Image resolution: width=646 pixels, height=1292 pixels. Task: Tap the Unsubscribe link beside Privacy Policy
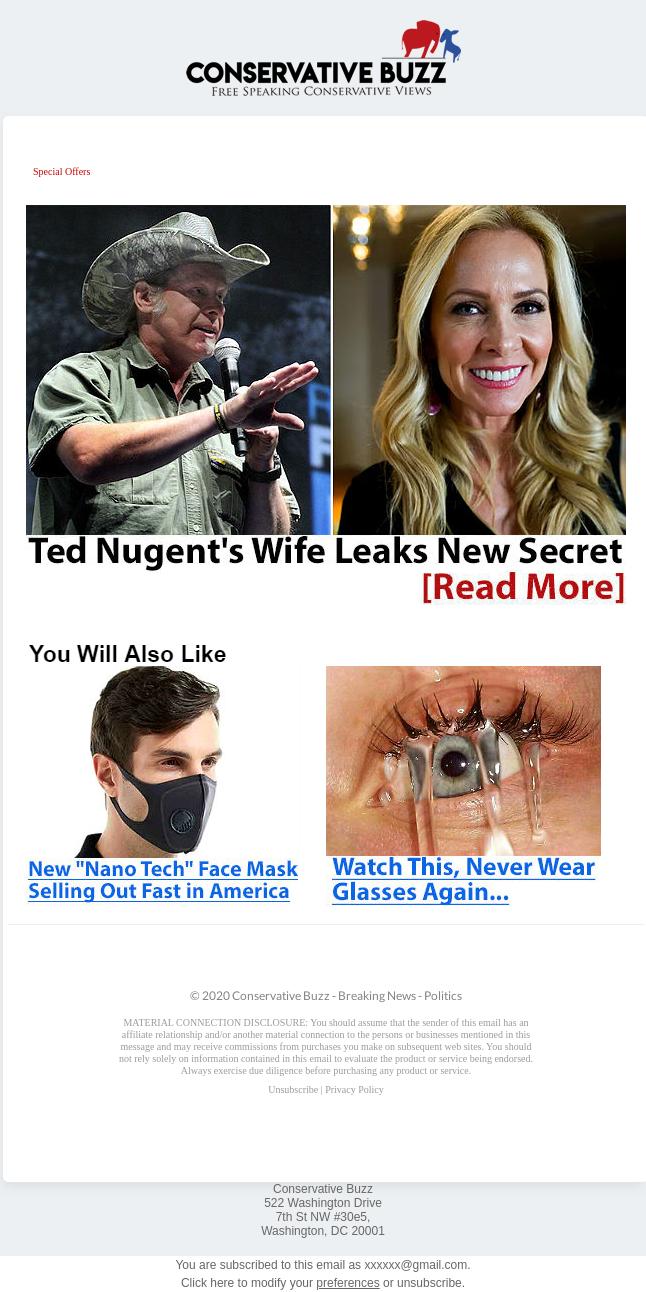coord(293,1090)
